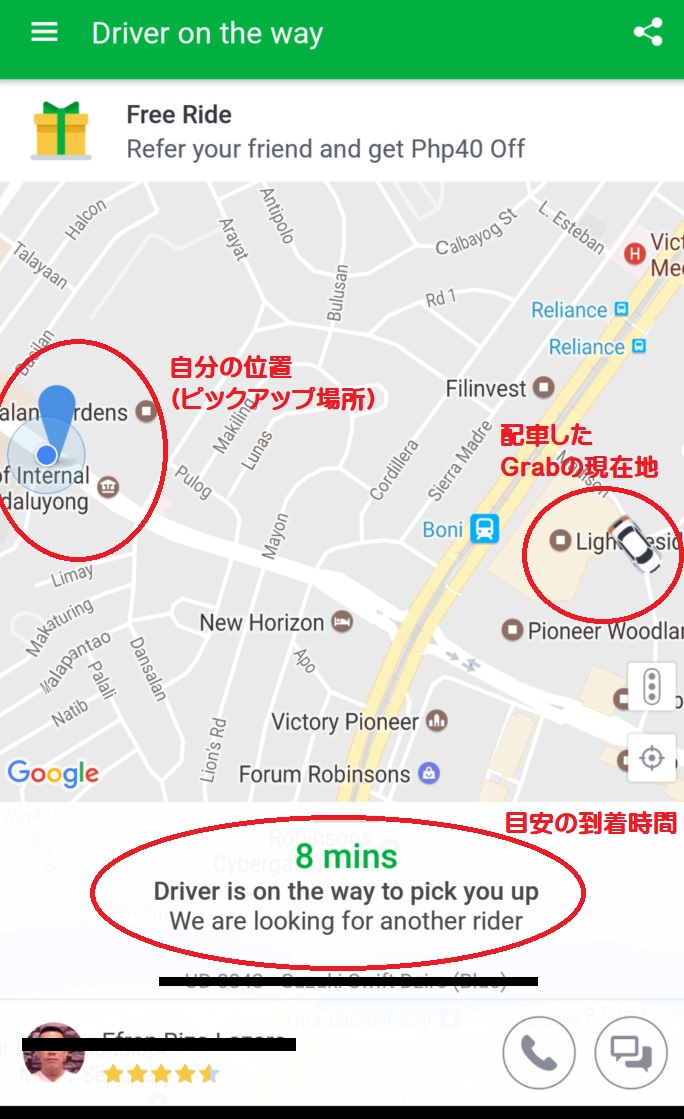The height and width of the screenshot is (1119, 684).
Task: Toggle the traffic layer on map
Action: point(652,687)
